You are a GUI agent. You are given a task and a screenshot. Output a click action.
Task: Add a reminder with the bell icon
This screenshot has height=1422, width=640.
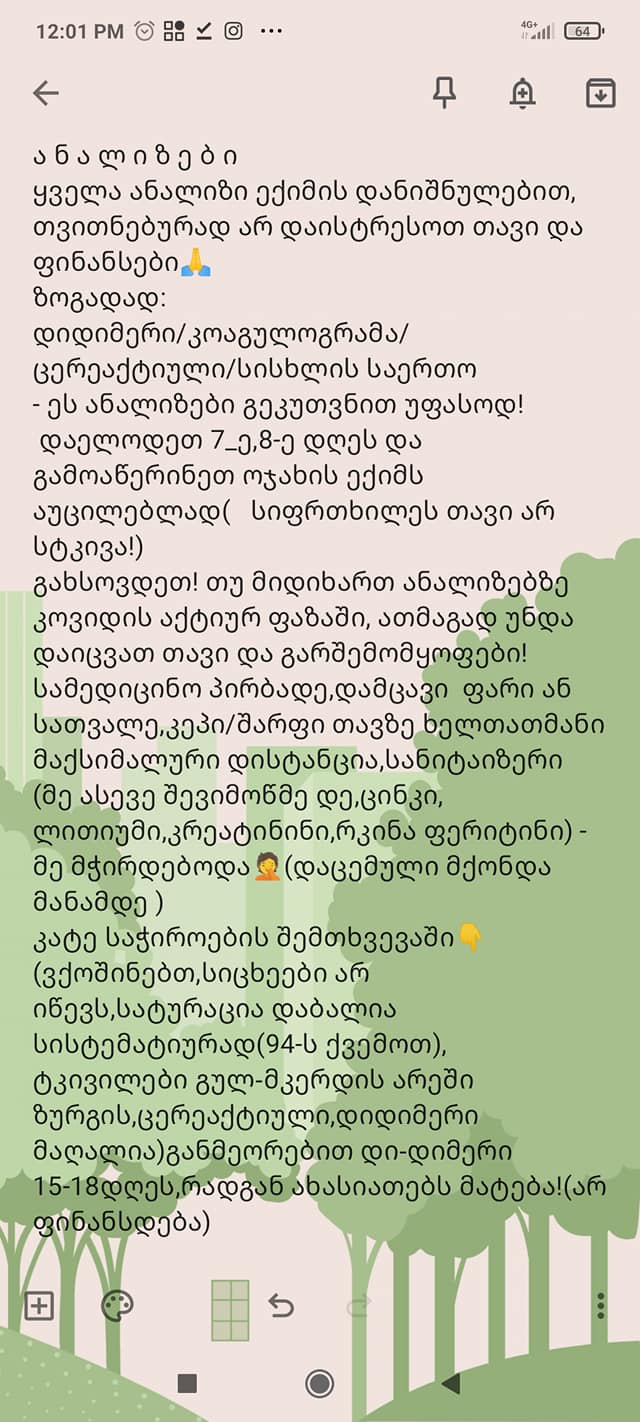tap(522, 93)
